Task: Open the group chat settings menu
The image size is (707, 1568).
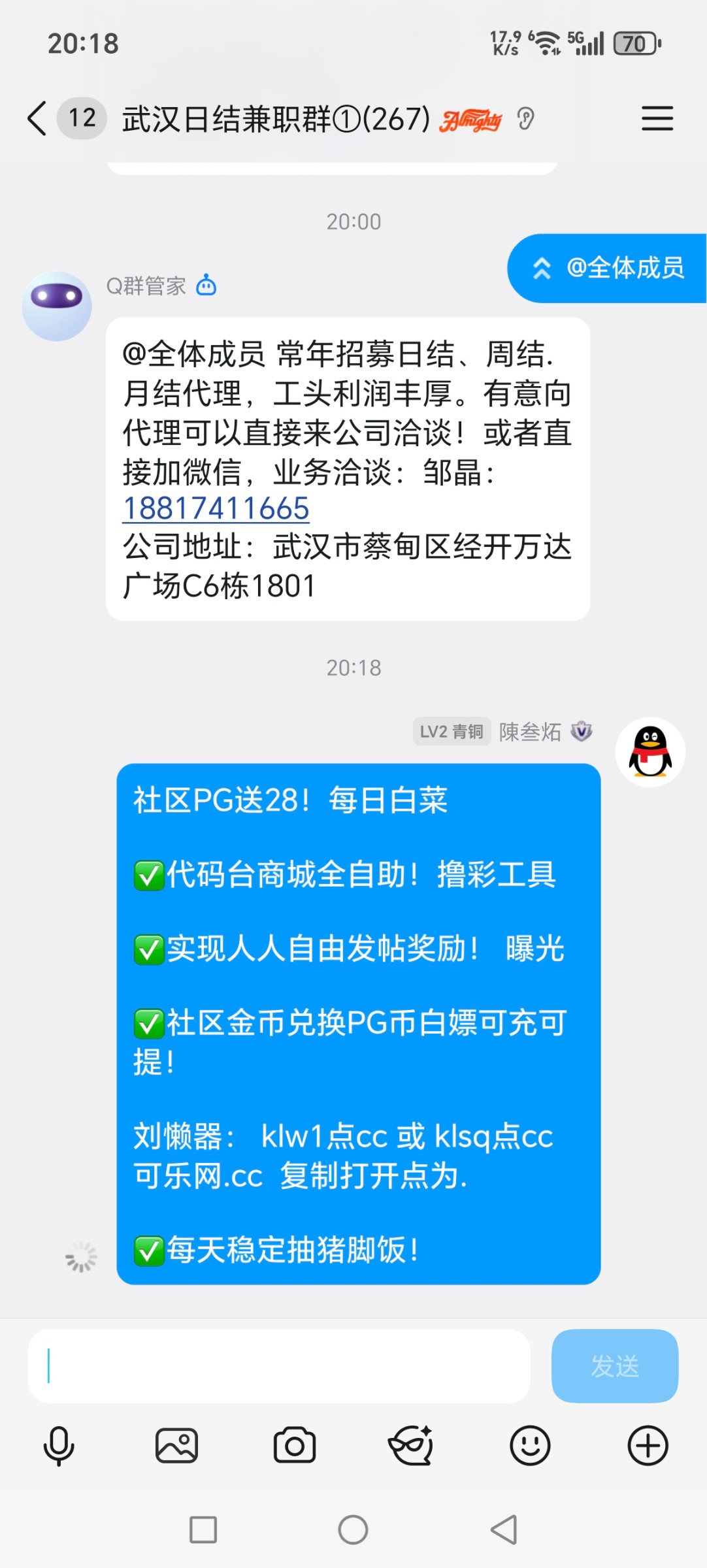Action: [658, 119]
